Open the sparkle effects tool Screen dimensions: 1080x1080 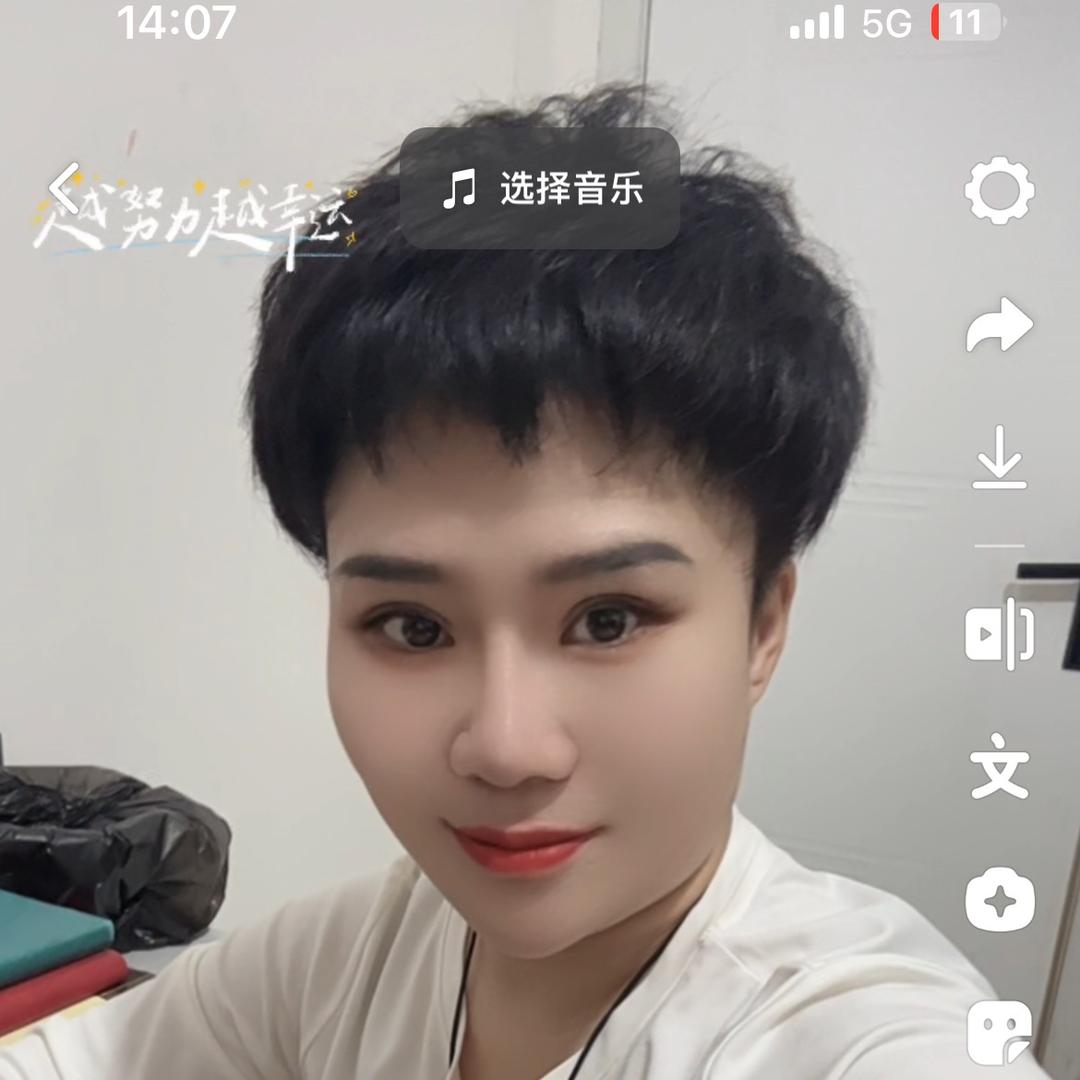999,900
